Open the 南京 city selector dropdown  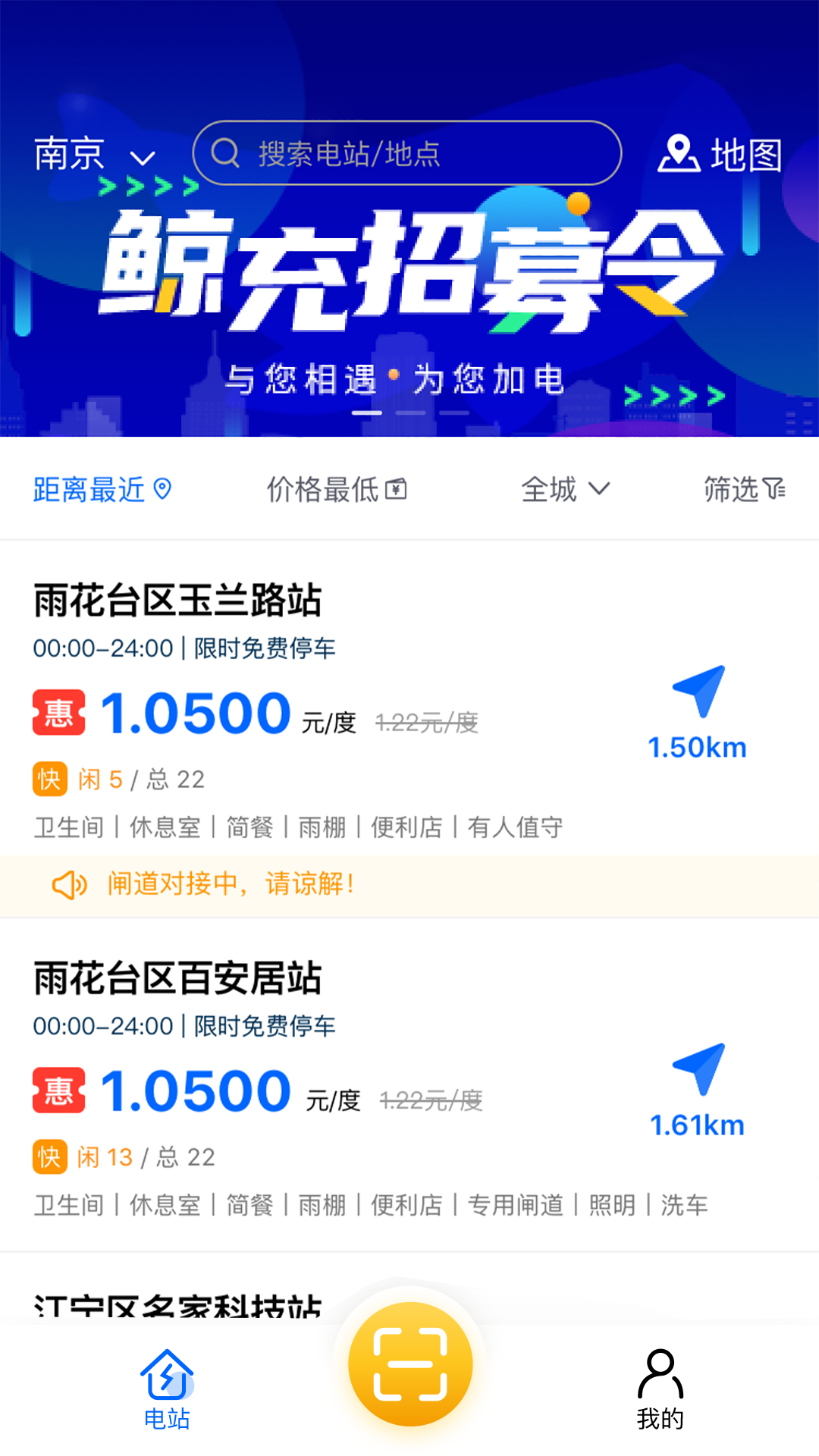94,155
